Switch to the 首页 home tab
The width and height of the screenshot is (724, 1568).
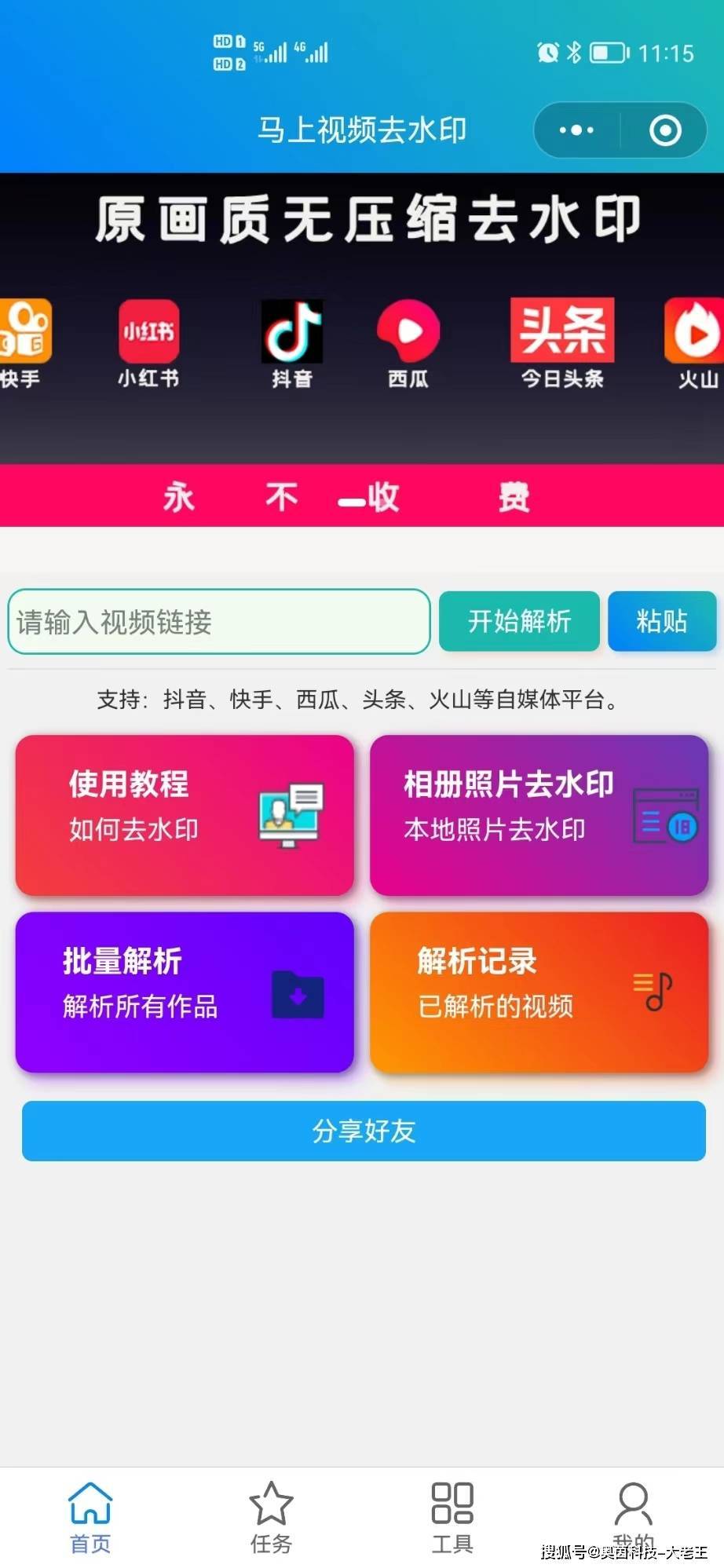coord(90,1518)
